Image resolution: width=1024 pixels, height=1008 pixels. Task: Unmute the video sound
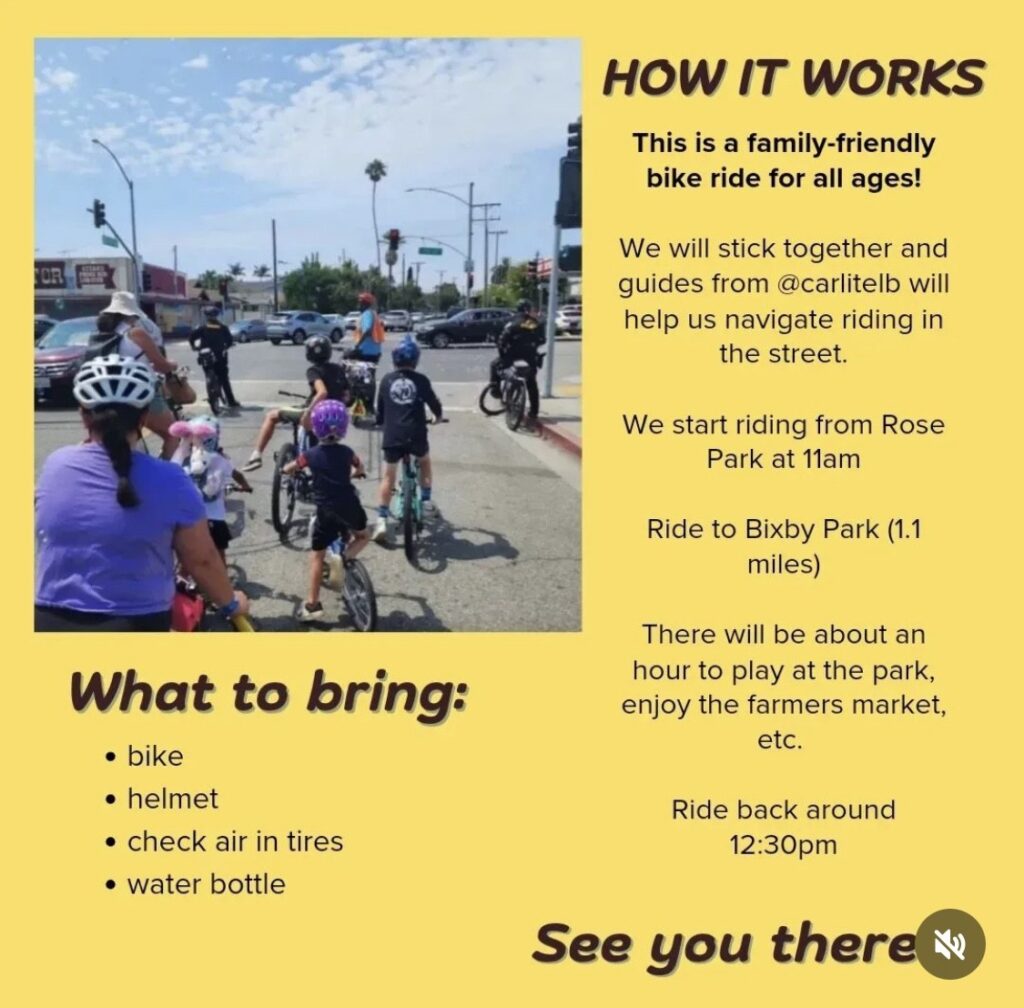(950, 944)
